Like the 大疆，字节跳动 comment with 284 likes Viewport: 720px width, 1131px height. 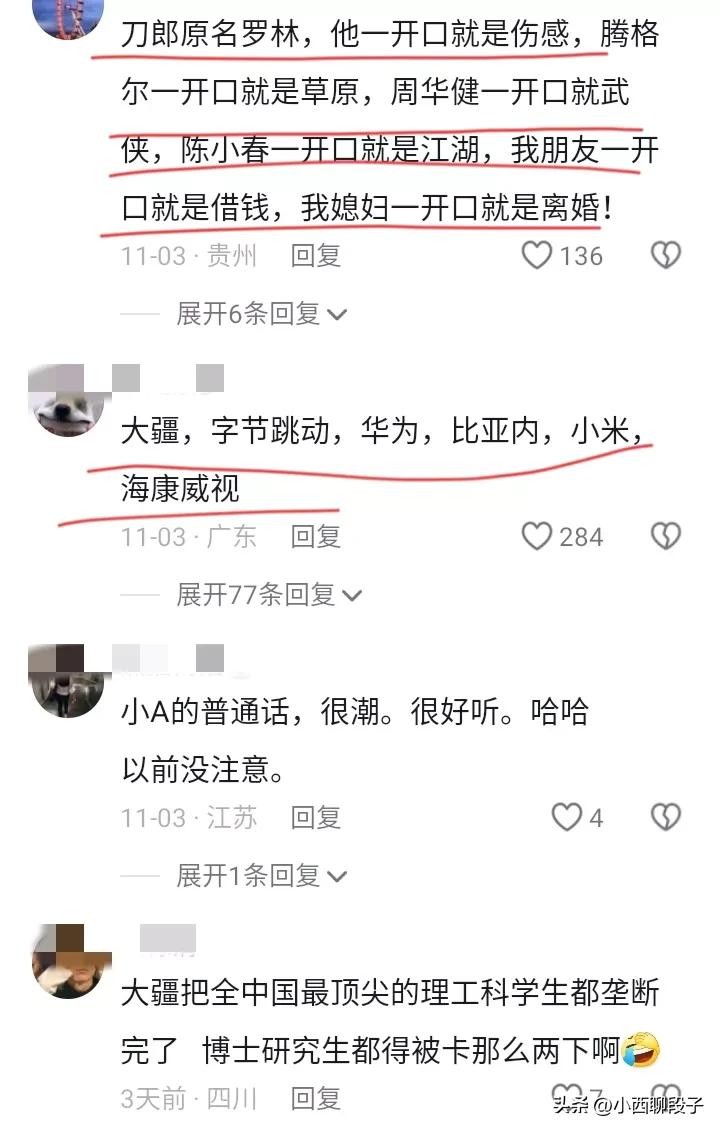click(538, 537)
